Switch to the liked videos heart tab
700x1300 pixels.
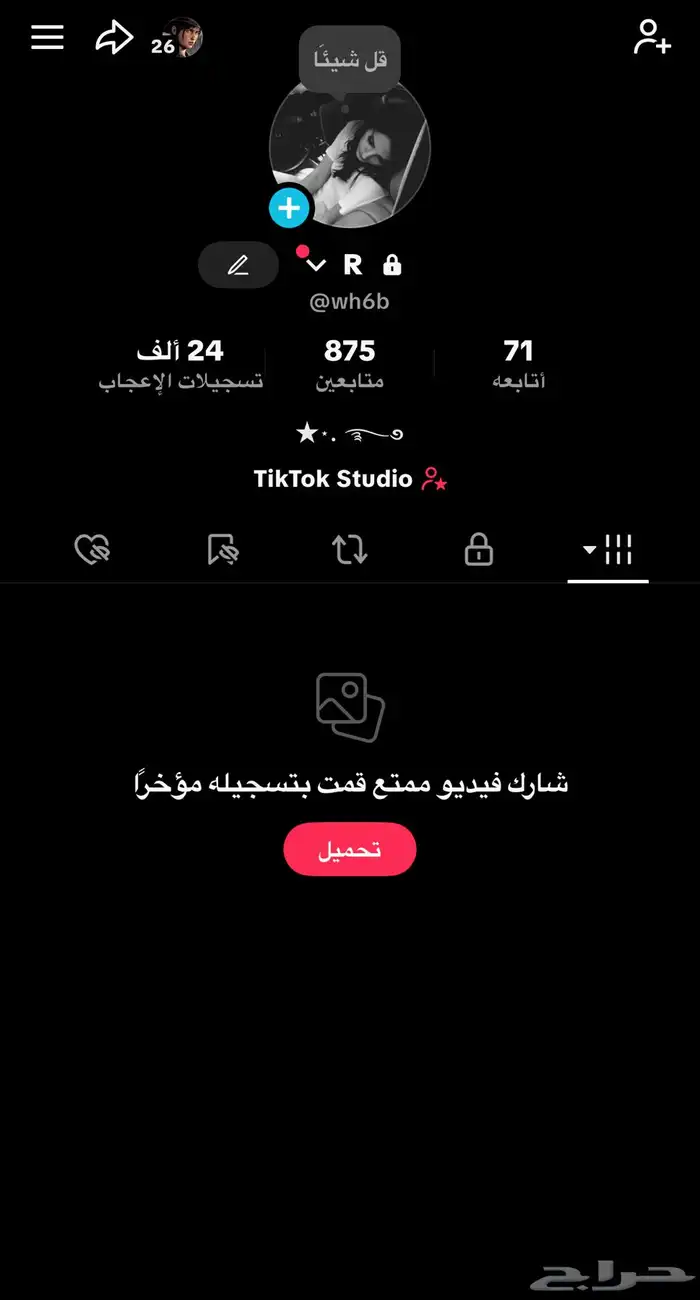93,549
